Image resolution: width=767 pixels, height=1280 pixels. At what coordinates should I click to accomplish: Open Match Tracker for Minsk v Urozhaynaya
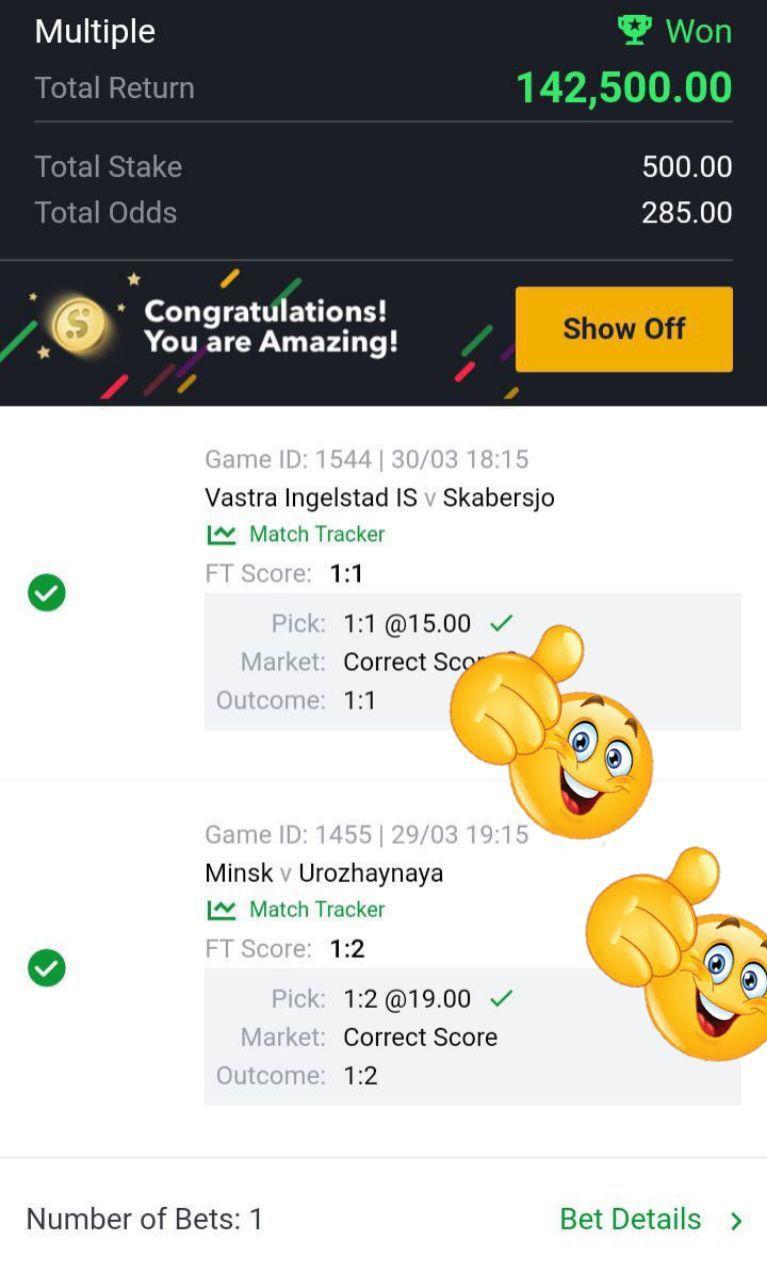click(x=296, y=909)
